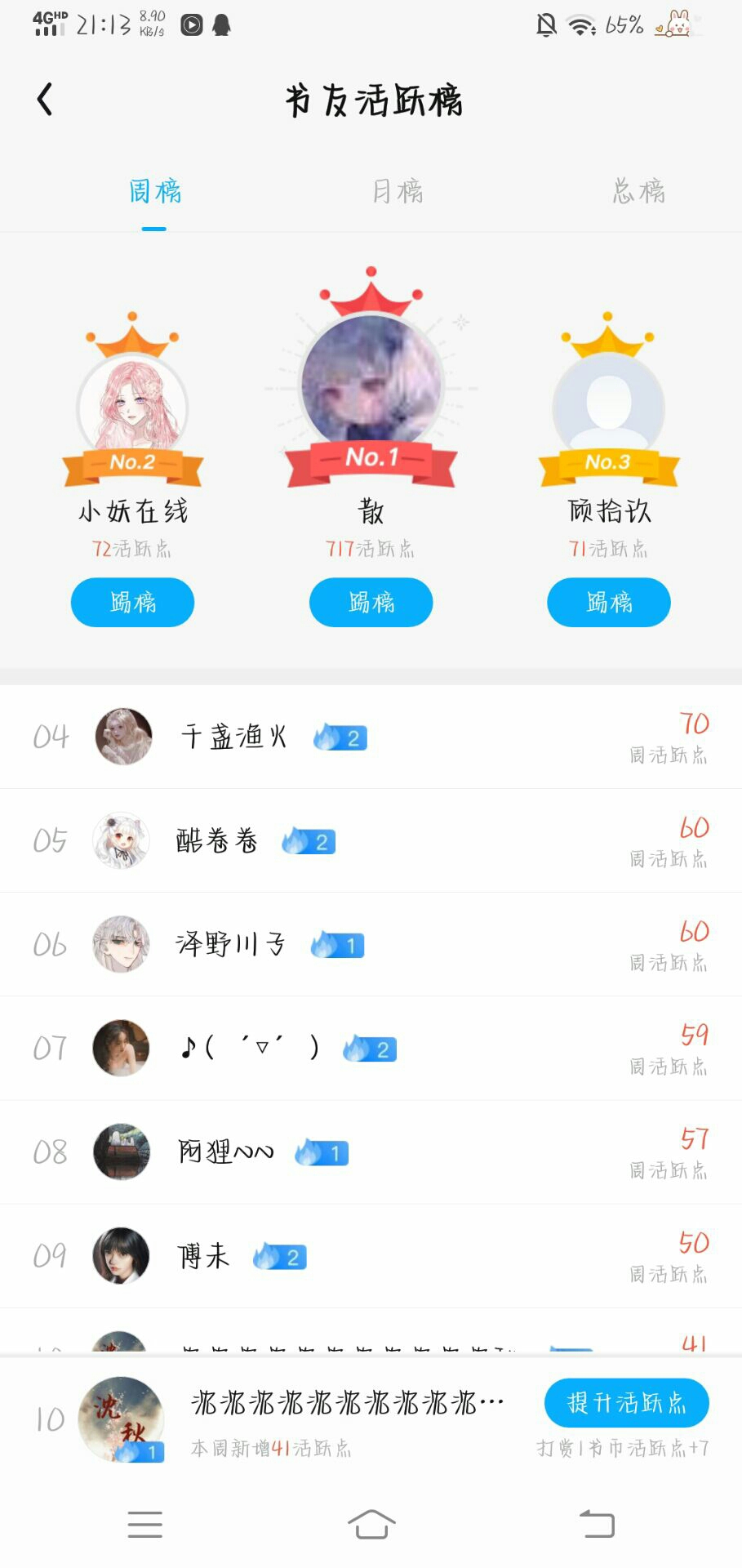Tap the 提升活跃点 button
The height and width of the screenshot is (1568, 742).
626,1403
